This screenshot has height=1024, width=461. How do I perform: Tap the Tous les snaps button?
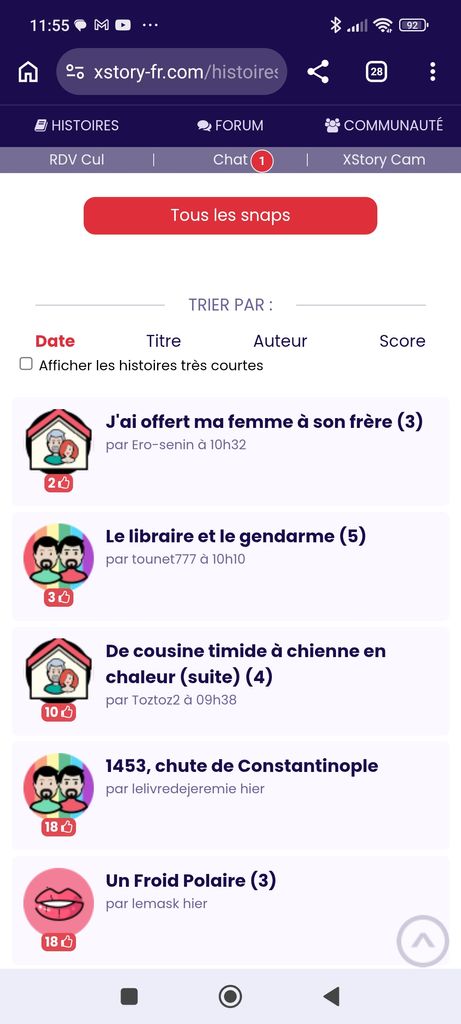click(230, 216)
